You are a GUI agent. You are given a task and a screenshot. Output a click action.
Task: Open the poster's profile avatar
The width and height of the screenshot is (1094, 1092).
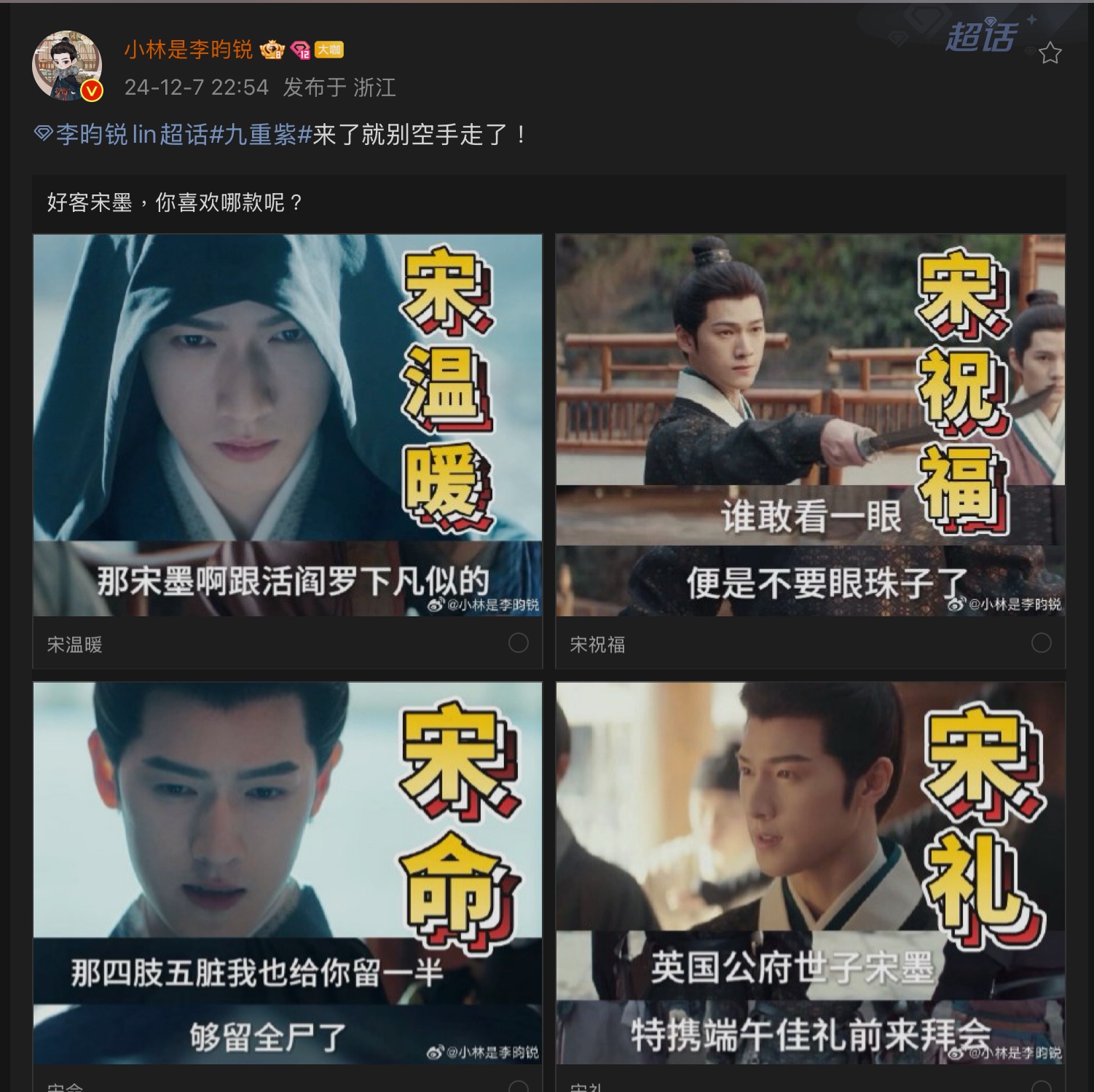click(67, 66)
